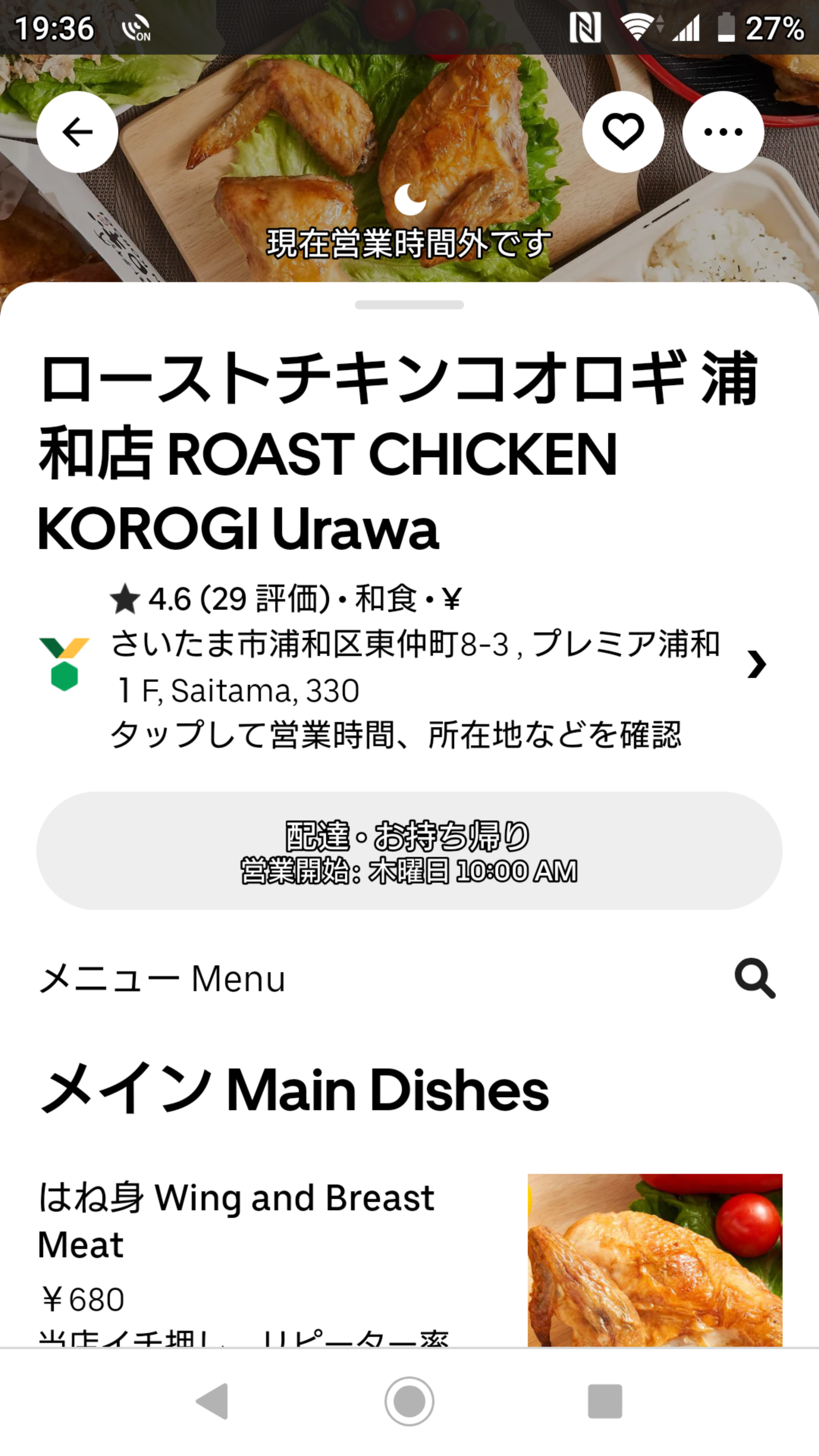Tap the system recent apps button
Image resolution: width=819 pixels, height=1456 pixels.
point(605,1401)
